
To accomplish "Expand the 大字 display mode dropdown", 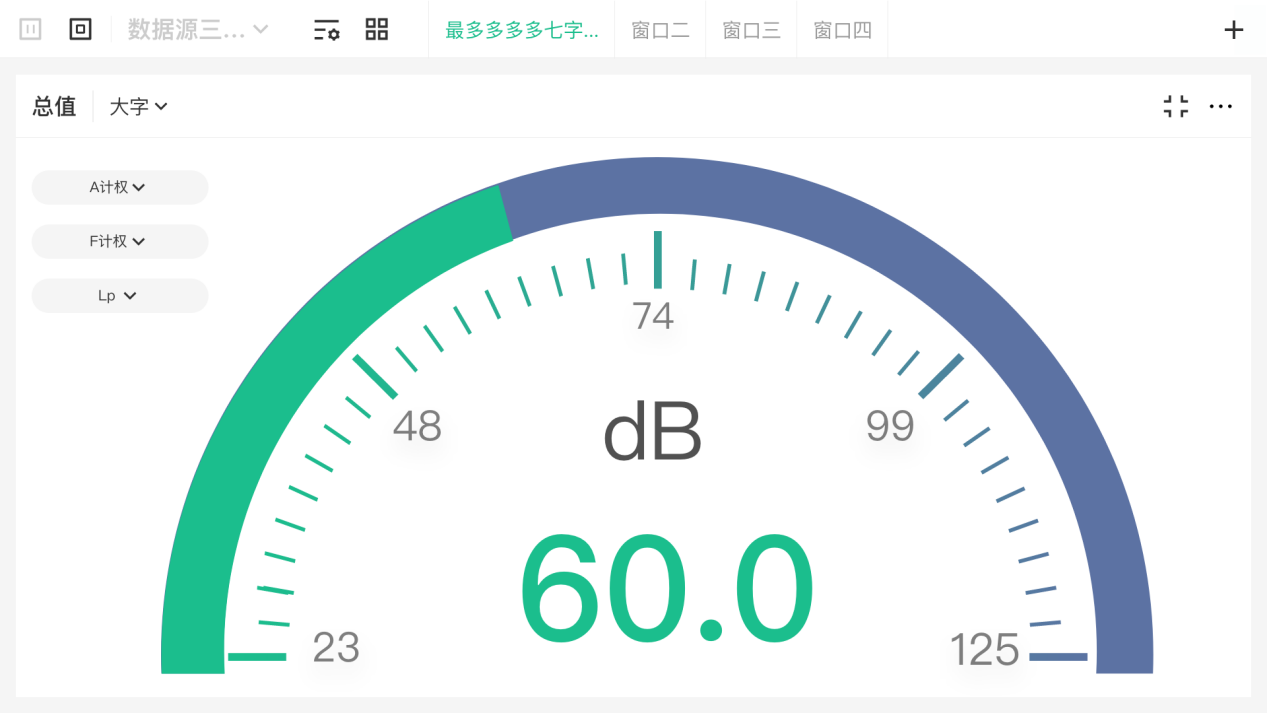I will [138, 106].
